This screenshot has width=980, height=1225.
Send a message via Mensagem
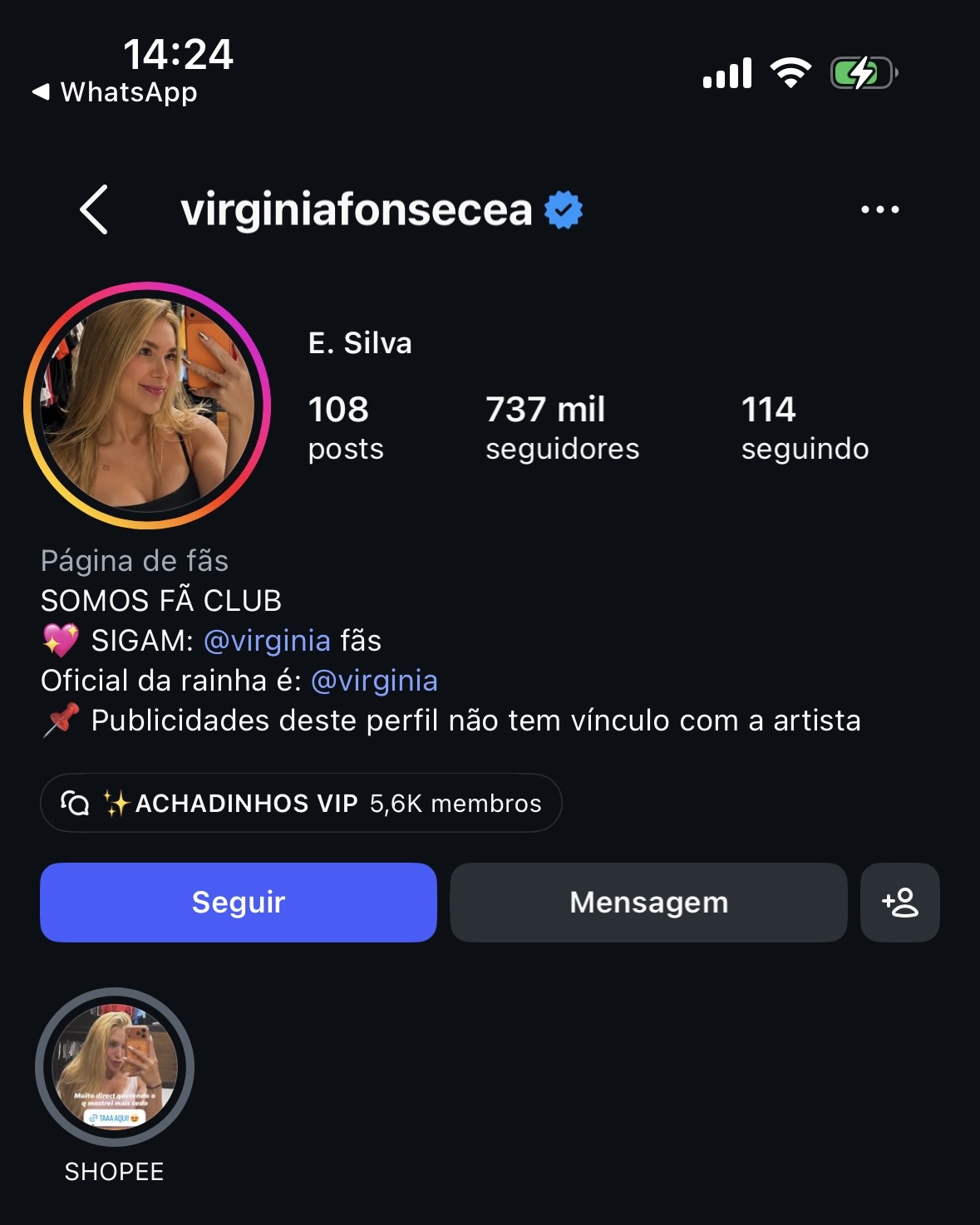[x=648, y=902]
